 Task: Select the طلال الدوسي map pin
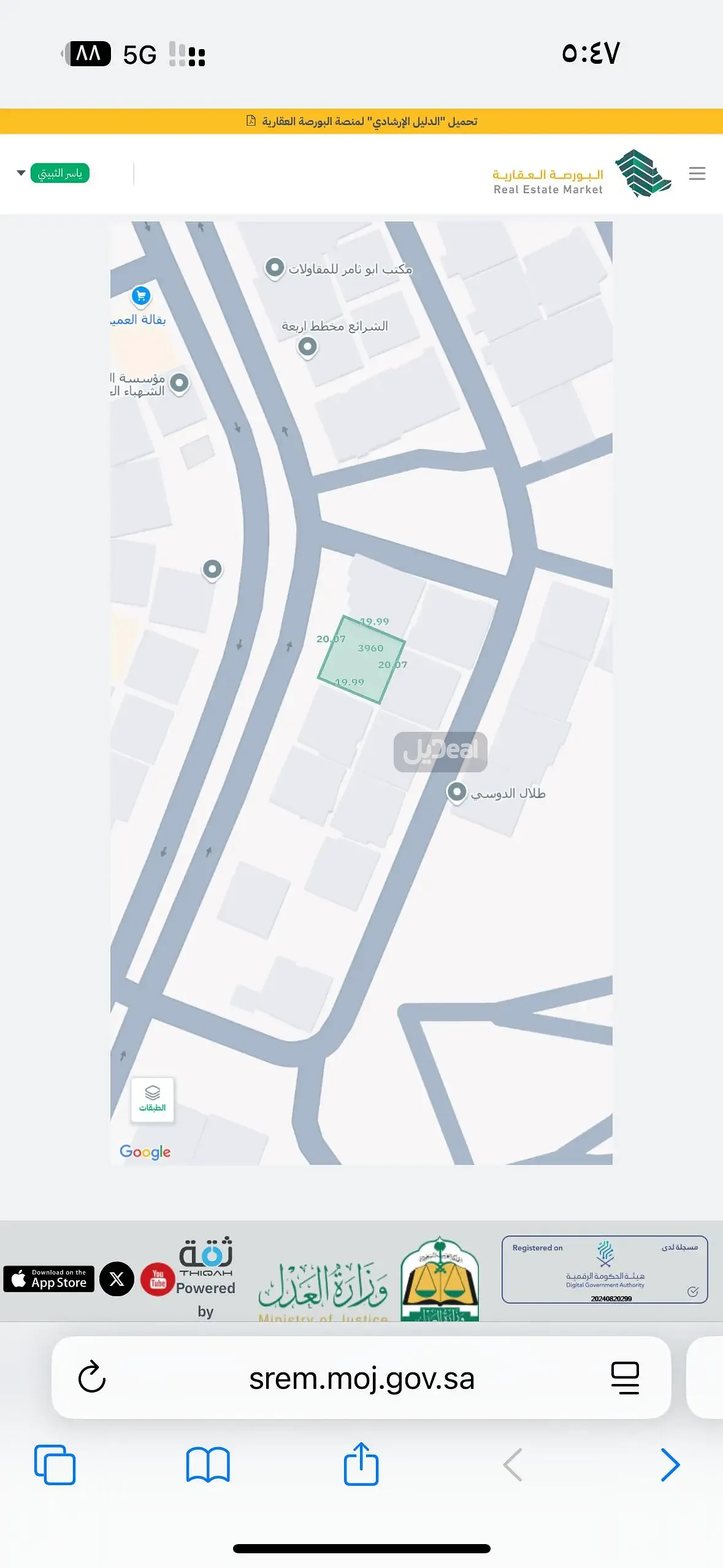click(456, 791)
